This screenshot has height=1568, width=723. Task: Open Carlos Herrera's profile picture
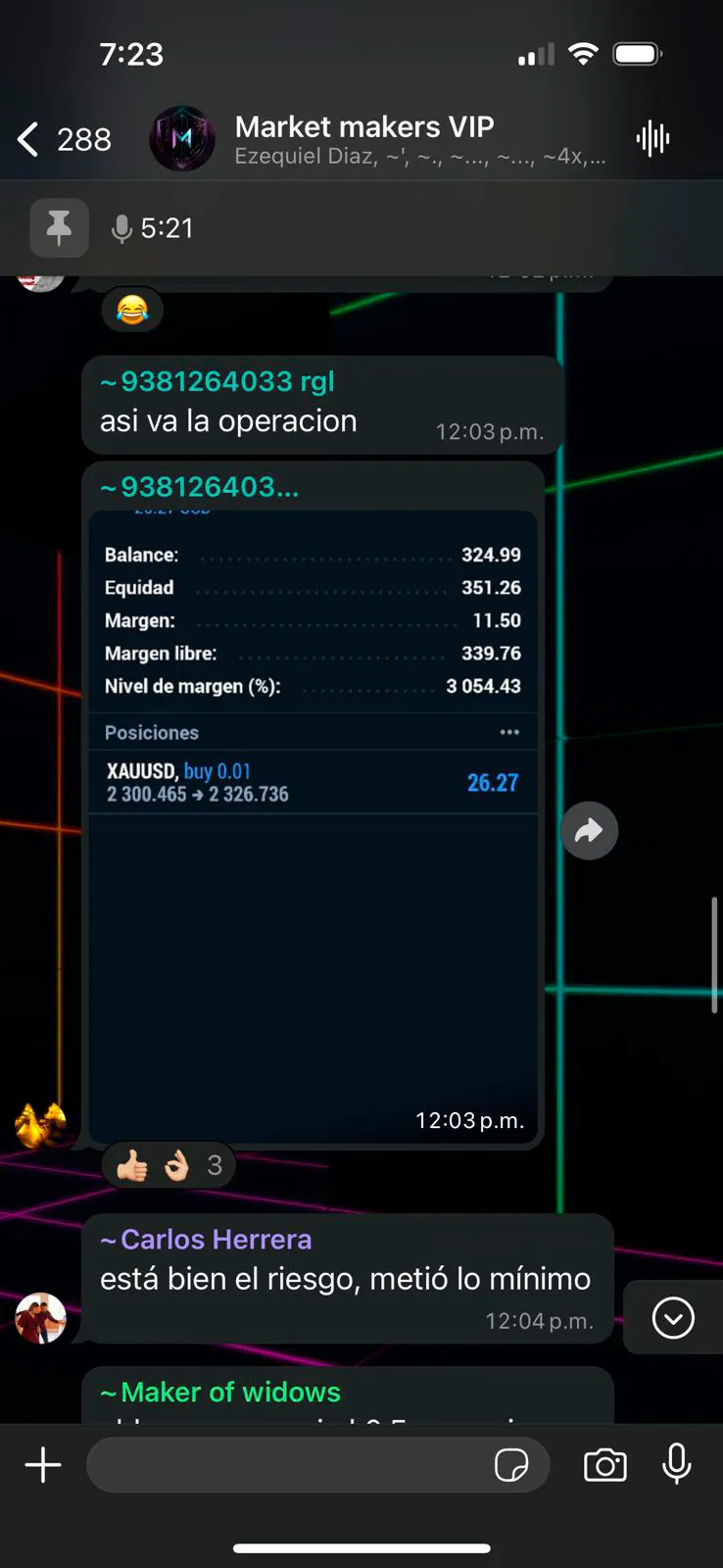coord(41,1318)
